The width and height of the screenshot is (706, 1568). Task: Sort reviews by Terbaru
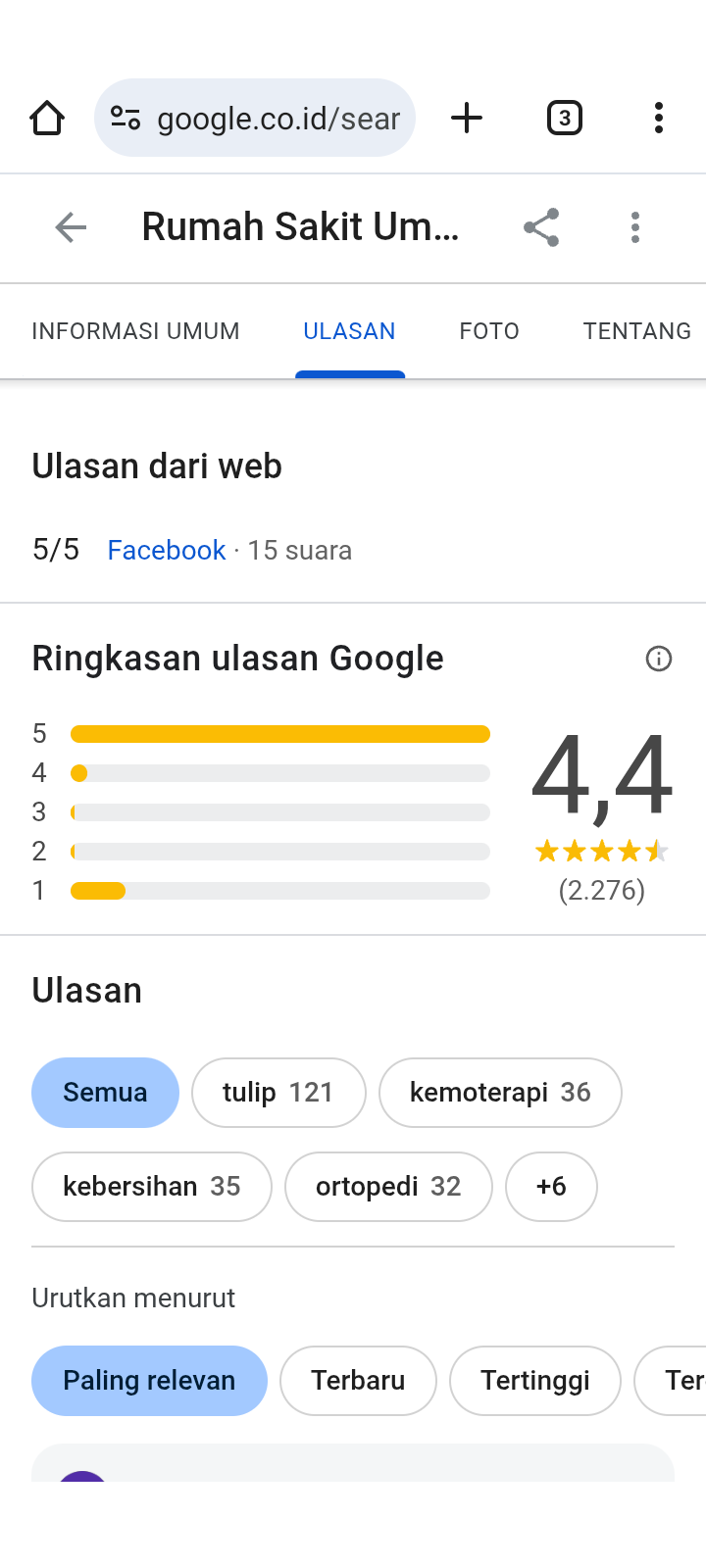tap(358, 1381)
